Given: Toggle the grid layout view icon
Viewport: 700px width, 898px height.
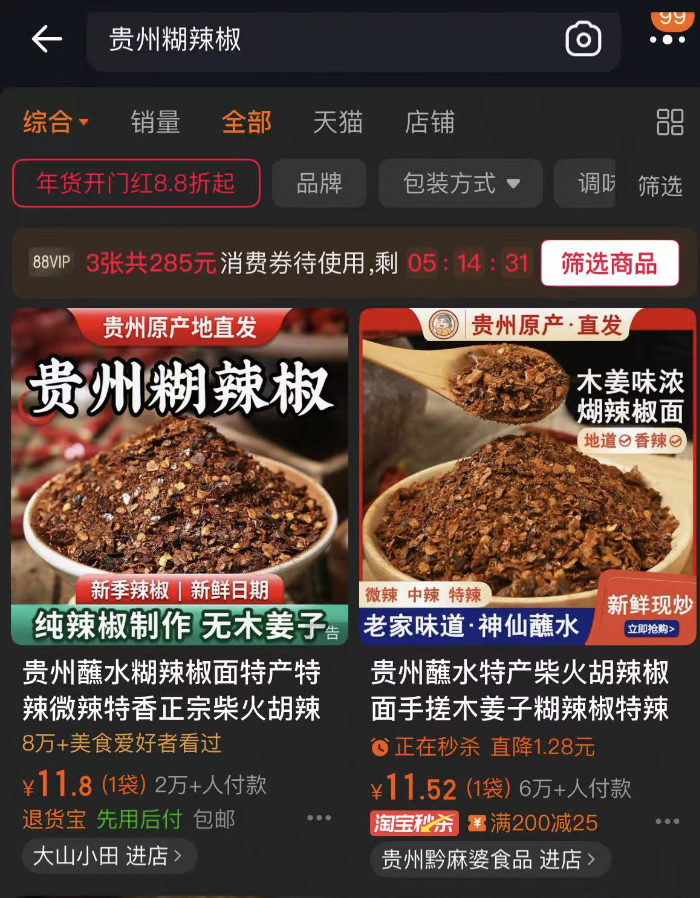Looking at the screenshot, I should (669, 122).
